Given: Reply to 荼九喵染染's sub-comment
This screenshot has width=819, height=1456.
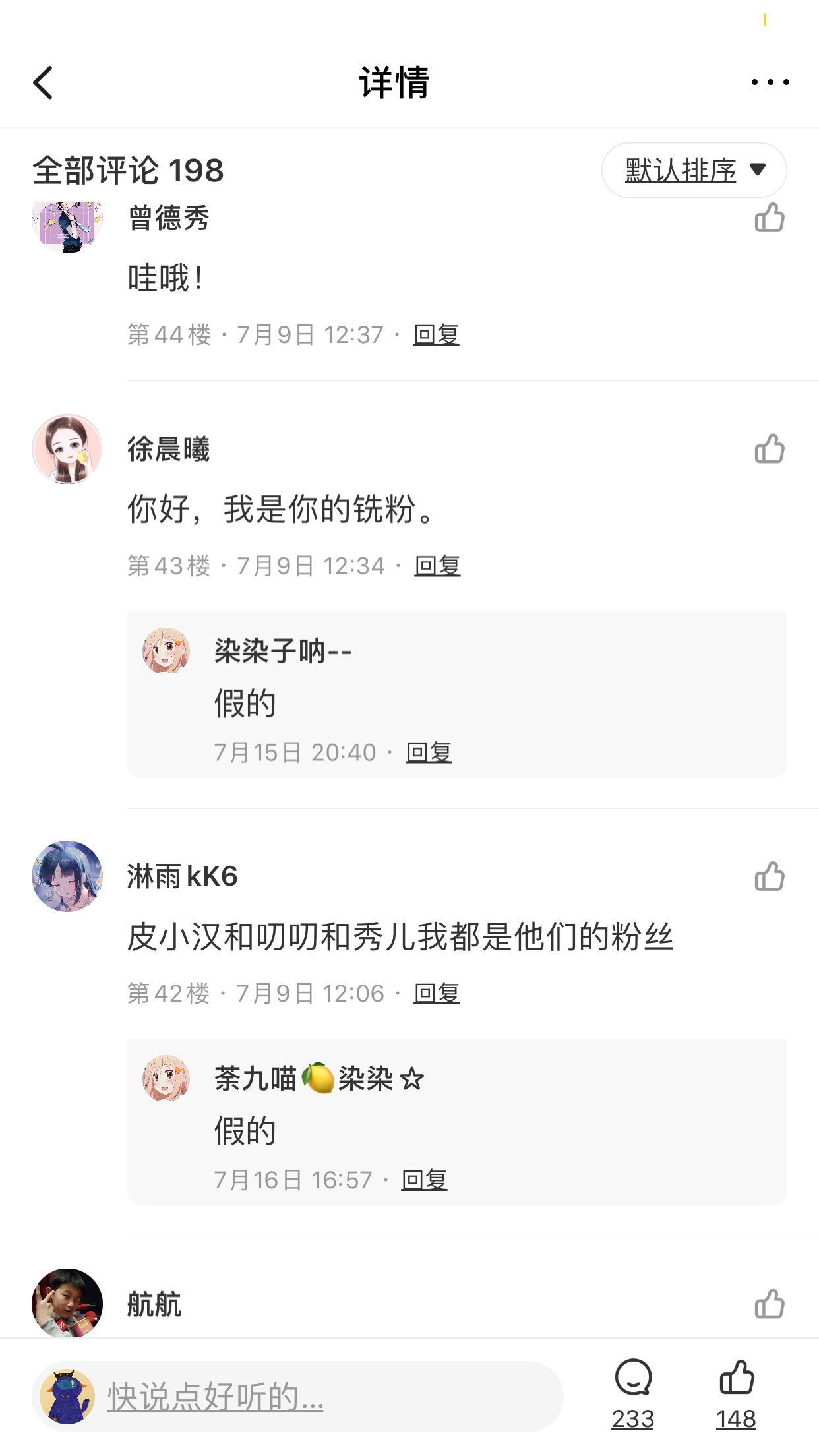Looking at the screenshot, I should (424, 1180).
